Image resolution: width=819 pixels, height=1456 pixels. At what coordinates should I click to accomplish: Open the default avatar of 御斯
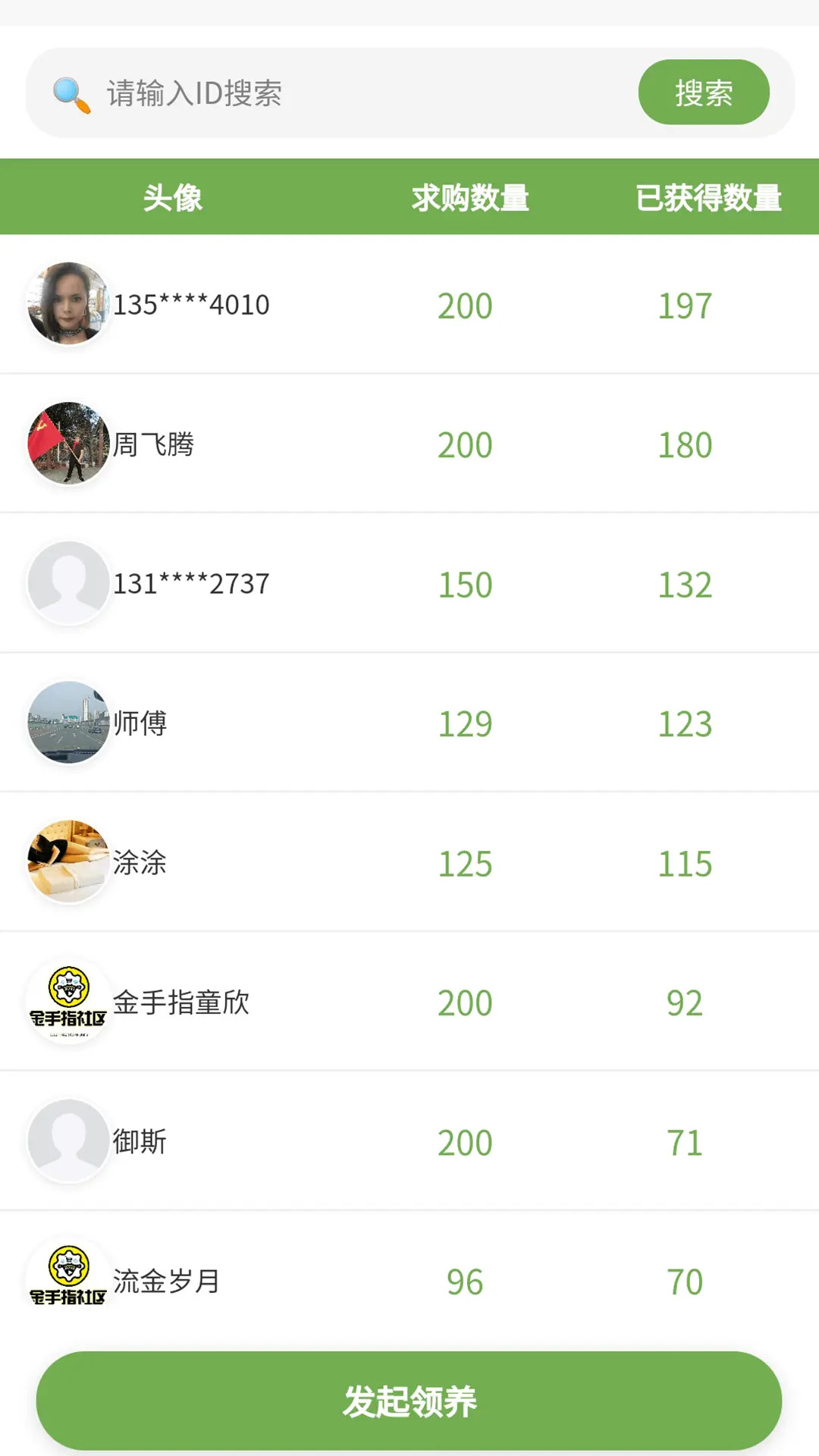tap(67, 1141)
